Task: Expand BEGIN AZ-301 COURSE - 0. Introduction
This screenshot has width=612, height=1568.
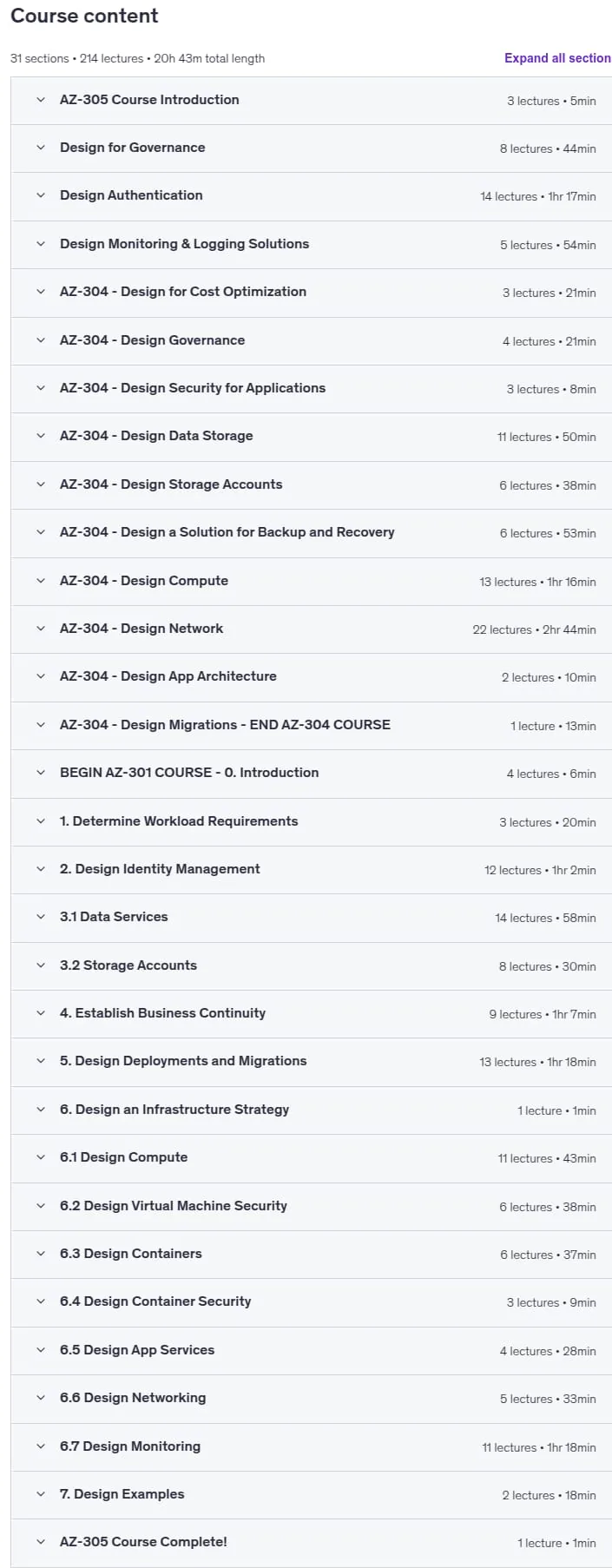Action: click(x=311, y=774)
